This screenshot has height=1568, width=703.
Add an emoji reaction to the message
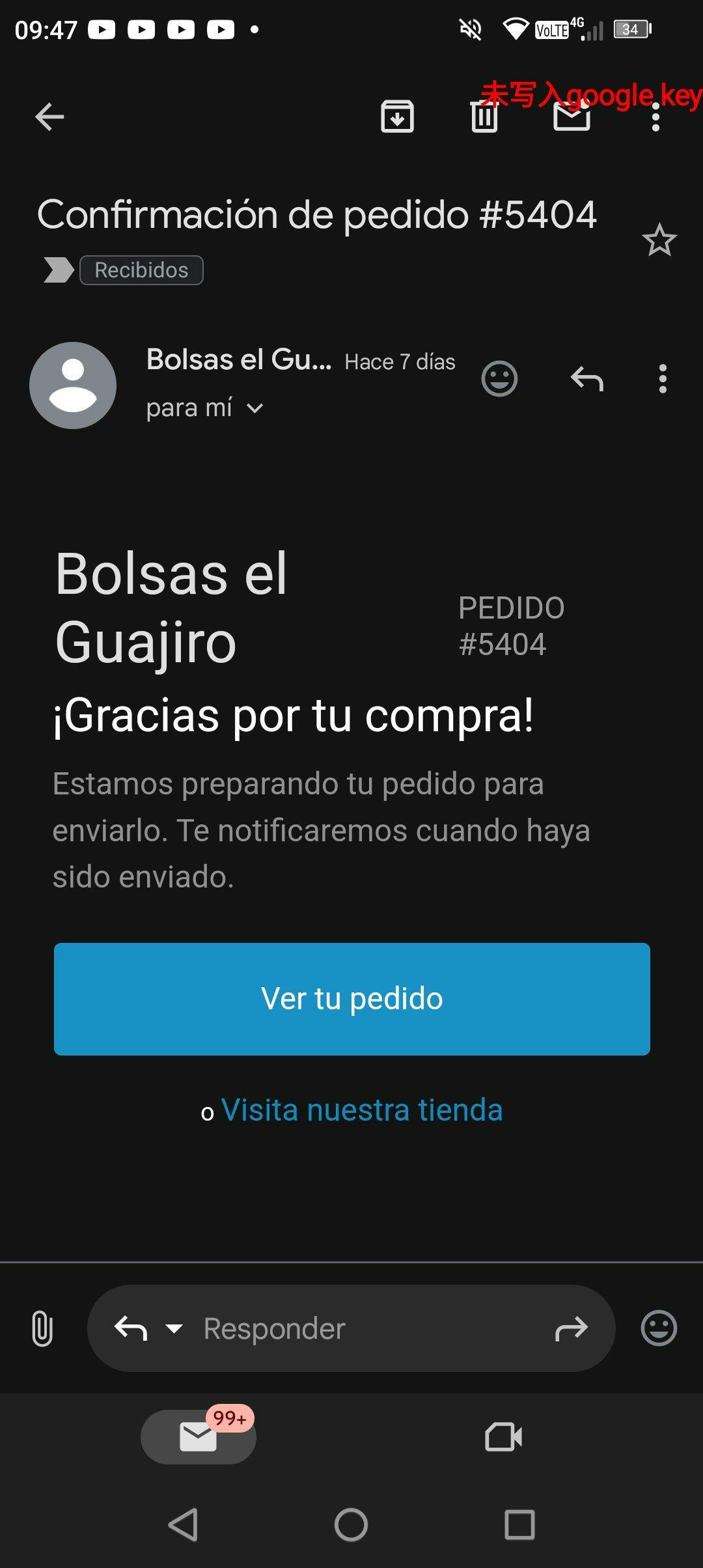[x=499, y=378]
